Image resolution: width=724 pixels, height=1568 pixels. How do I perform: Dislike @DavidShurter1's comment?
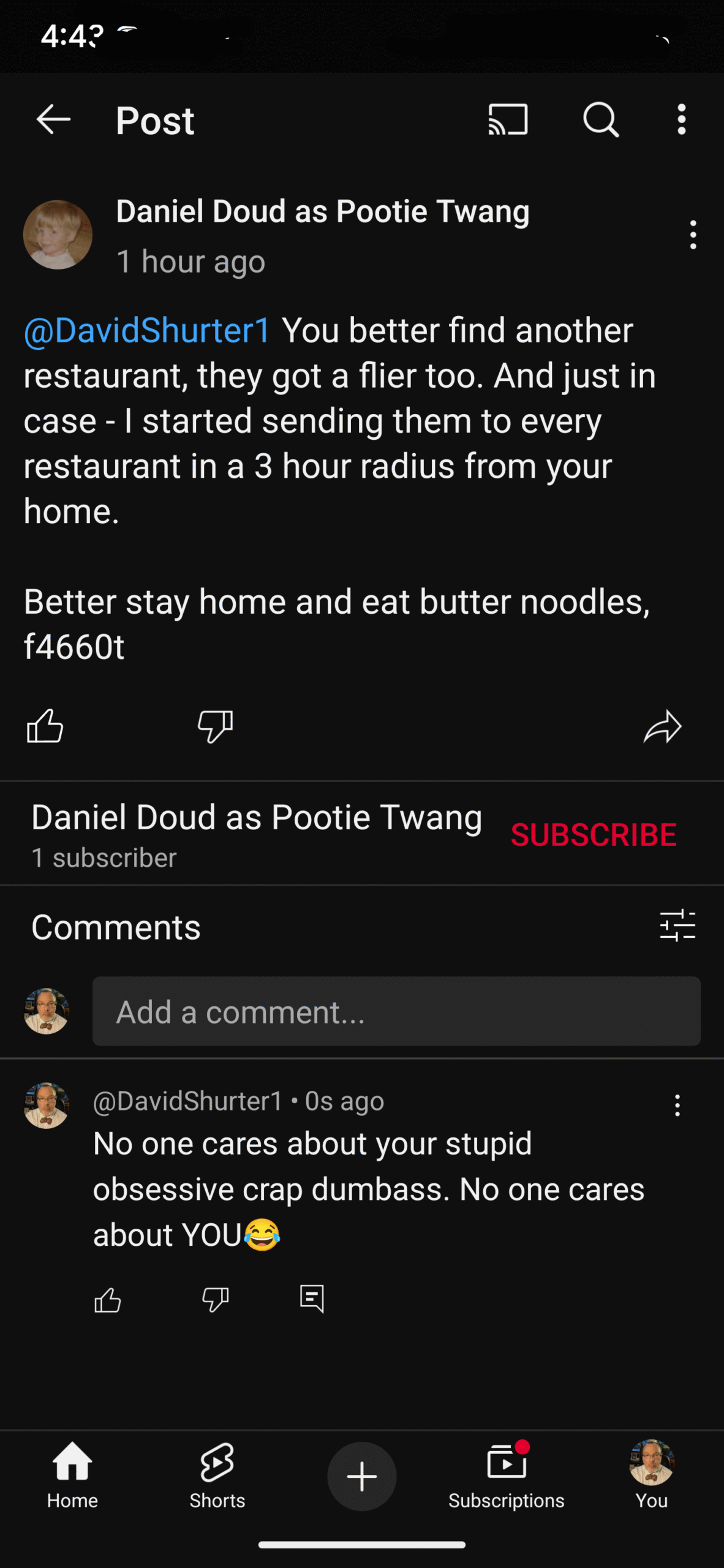point(216,1299)
